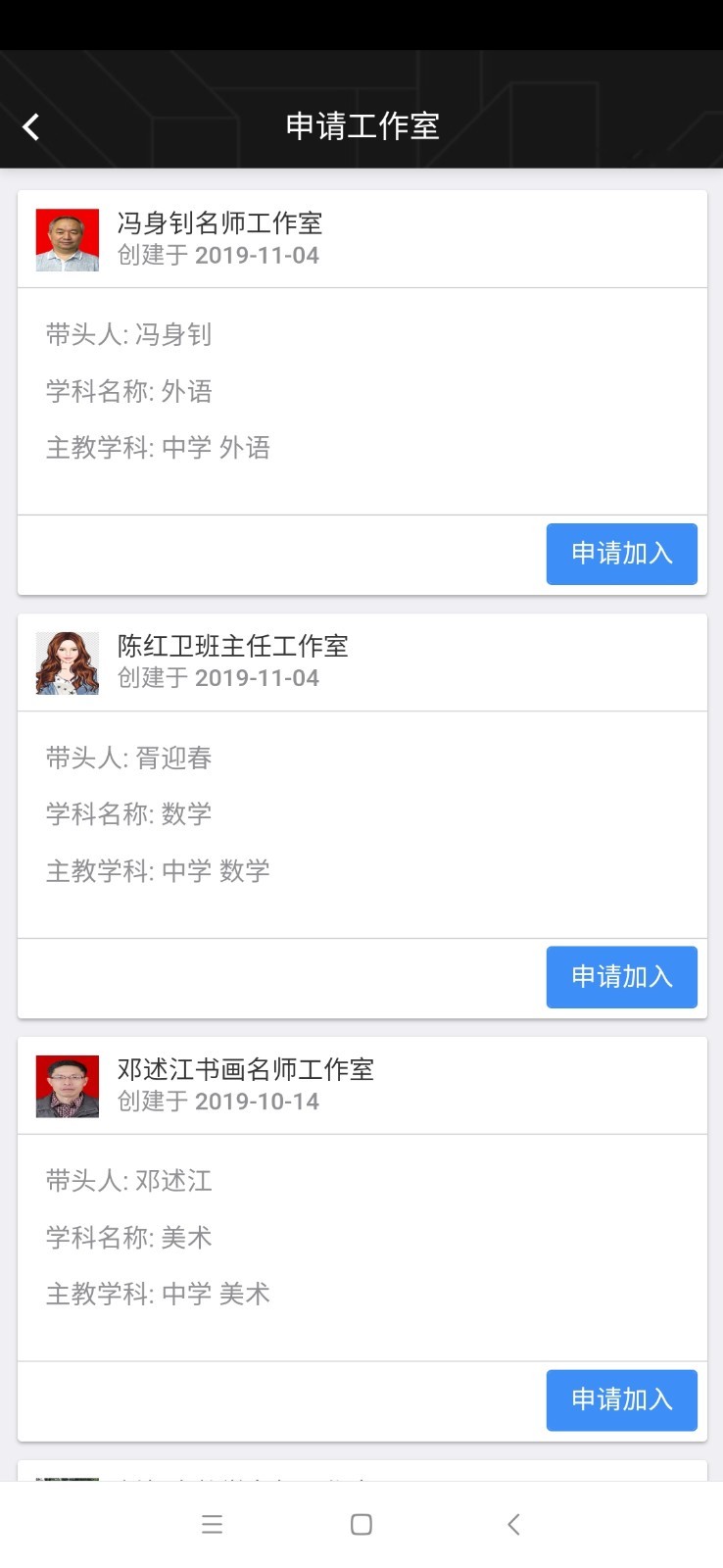Tap the back arrow on the title bar
The height and width of the screenshot is (1568, 723).
coord(30,126)
